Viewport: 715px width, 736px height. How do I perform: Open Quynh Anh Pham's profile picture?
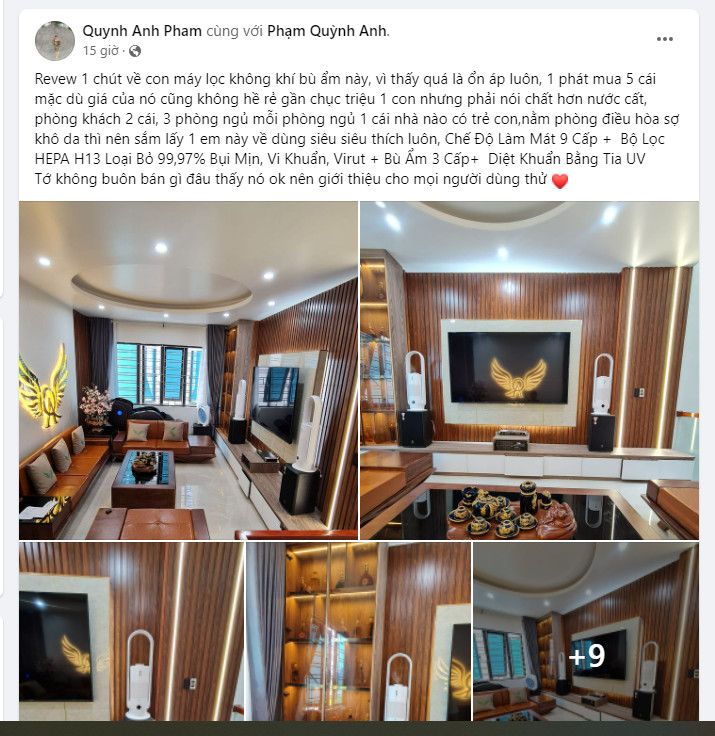(54, 40)
